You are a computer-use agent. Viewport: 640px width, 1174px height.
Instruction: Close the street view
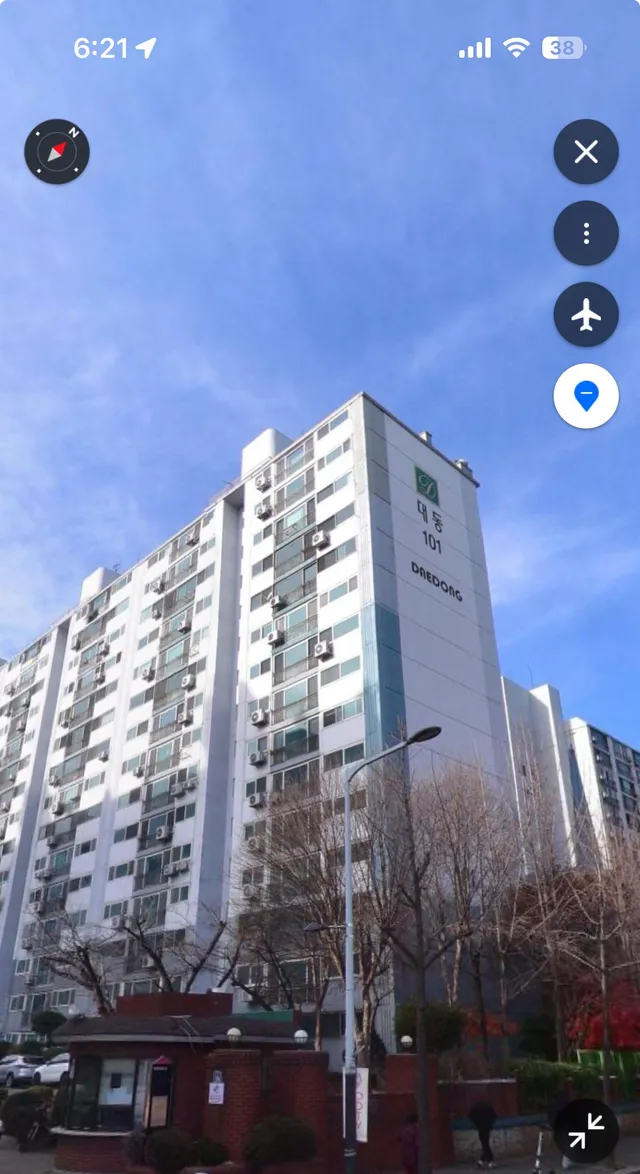[x=586, y=151]
